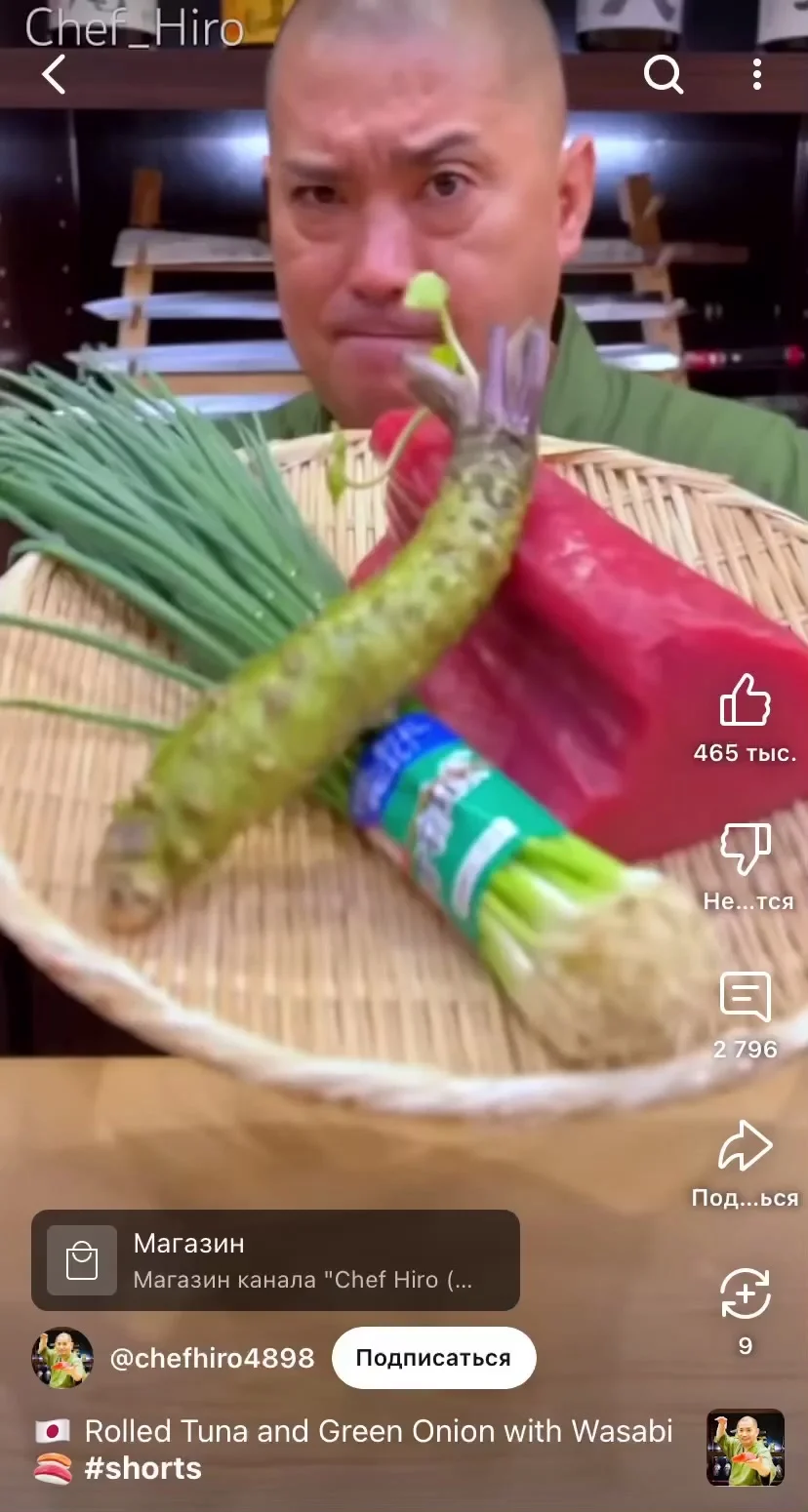Dislike this short video
Viewport: 808px width, 1512px height.
point(746,848)
